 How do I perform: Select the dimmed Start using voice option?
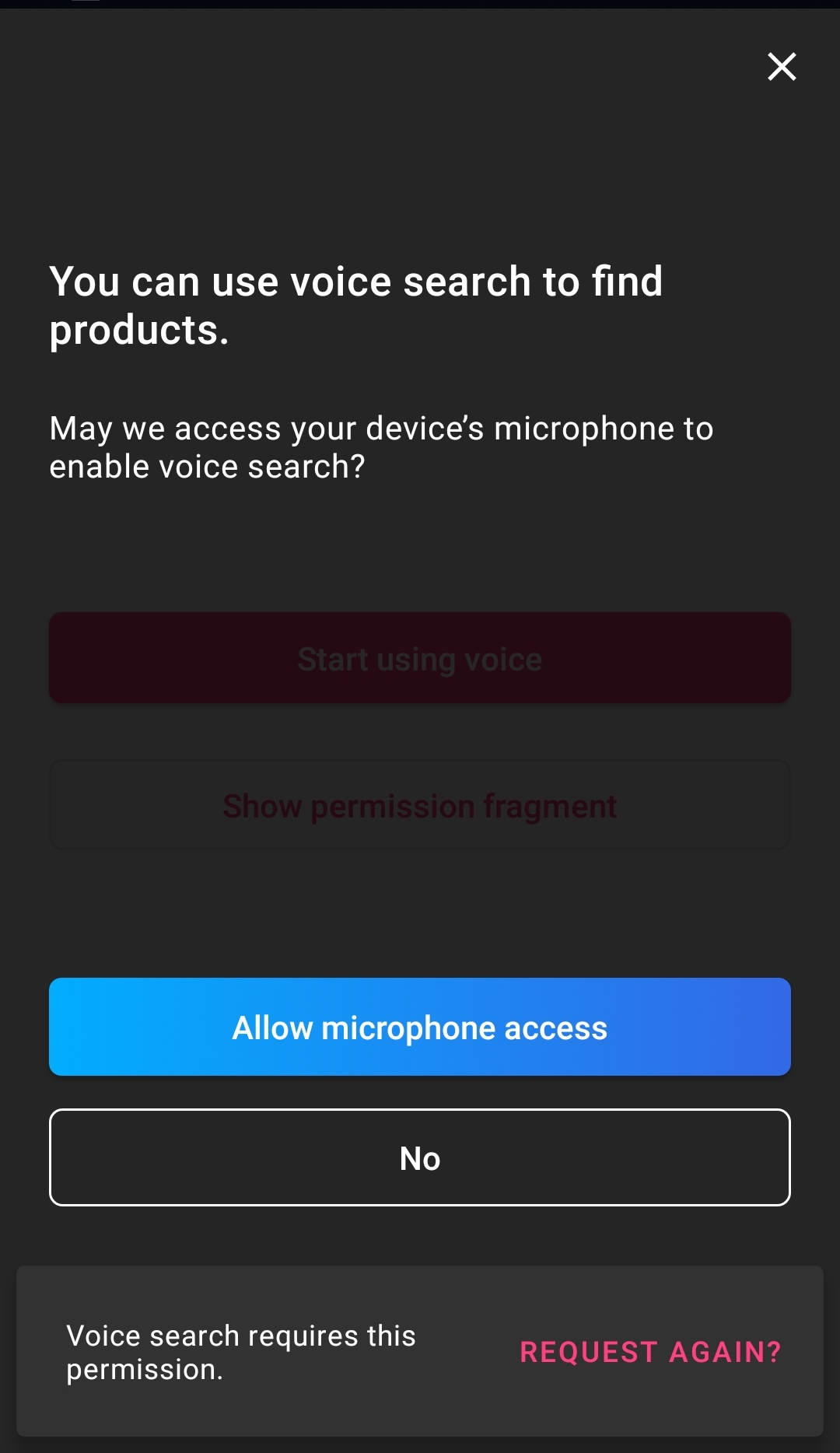pos(420,657)
